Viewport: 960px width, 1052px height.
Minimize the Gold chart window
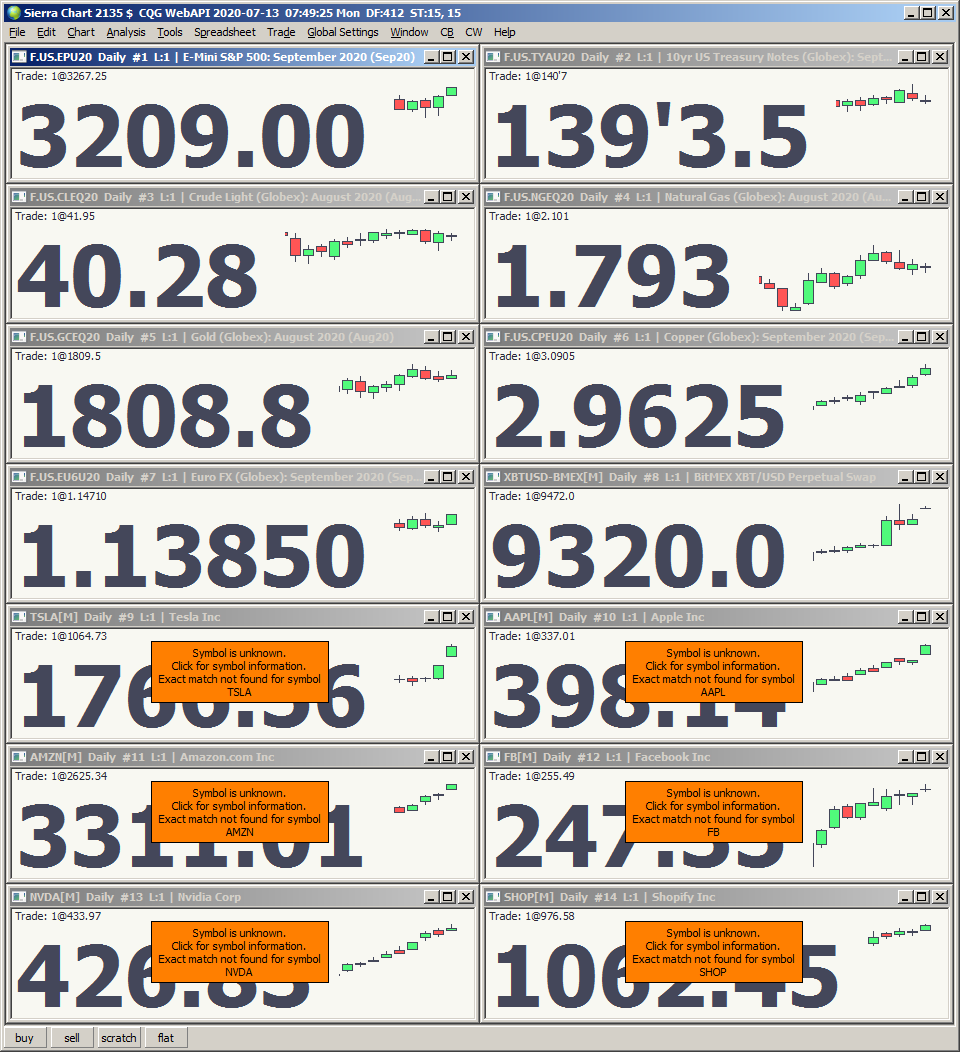(430, 337)
